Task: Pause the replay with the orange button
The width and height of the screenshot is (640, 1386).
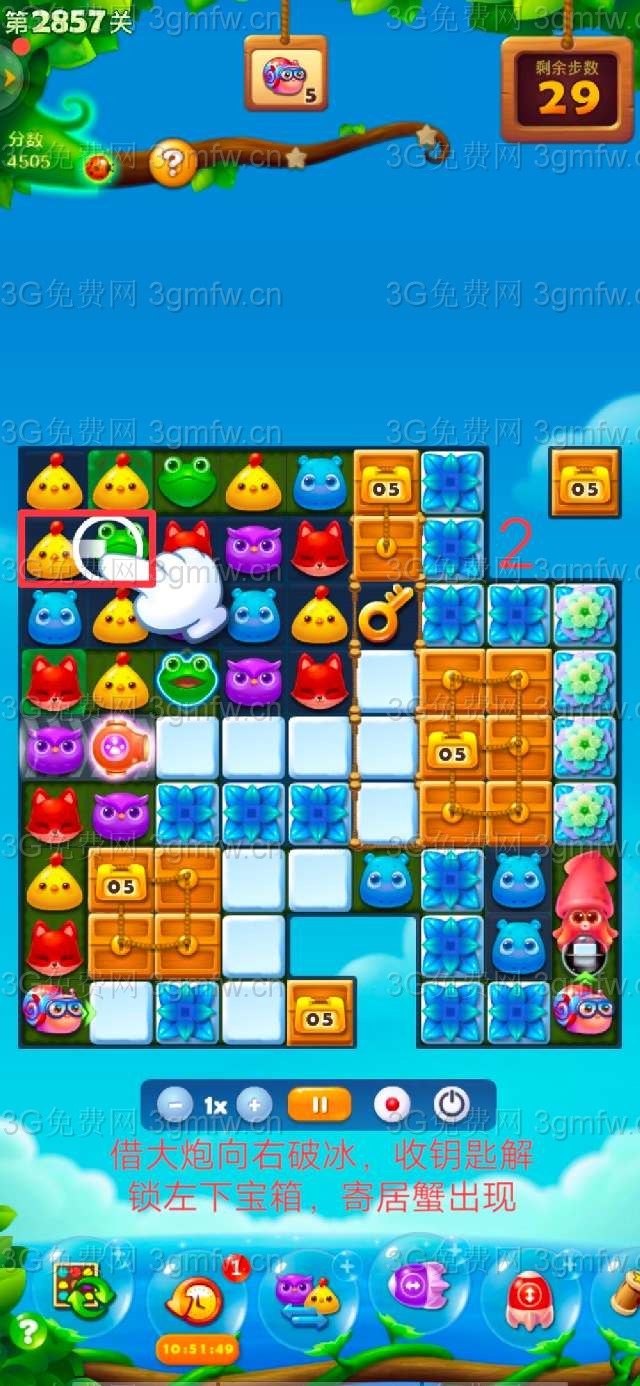Action: click(320, 1105)
